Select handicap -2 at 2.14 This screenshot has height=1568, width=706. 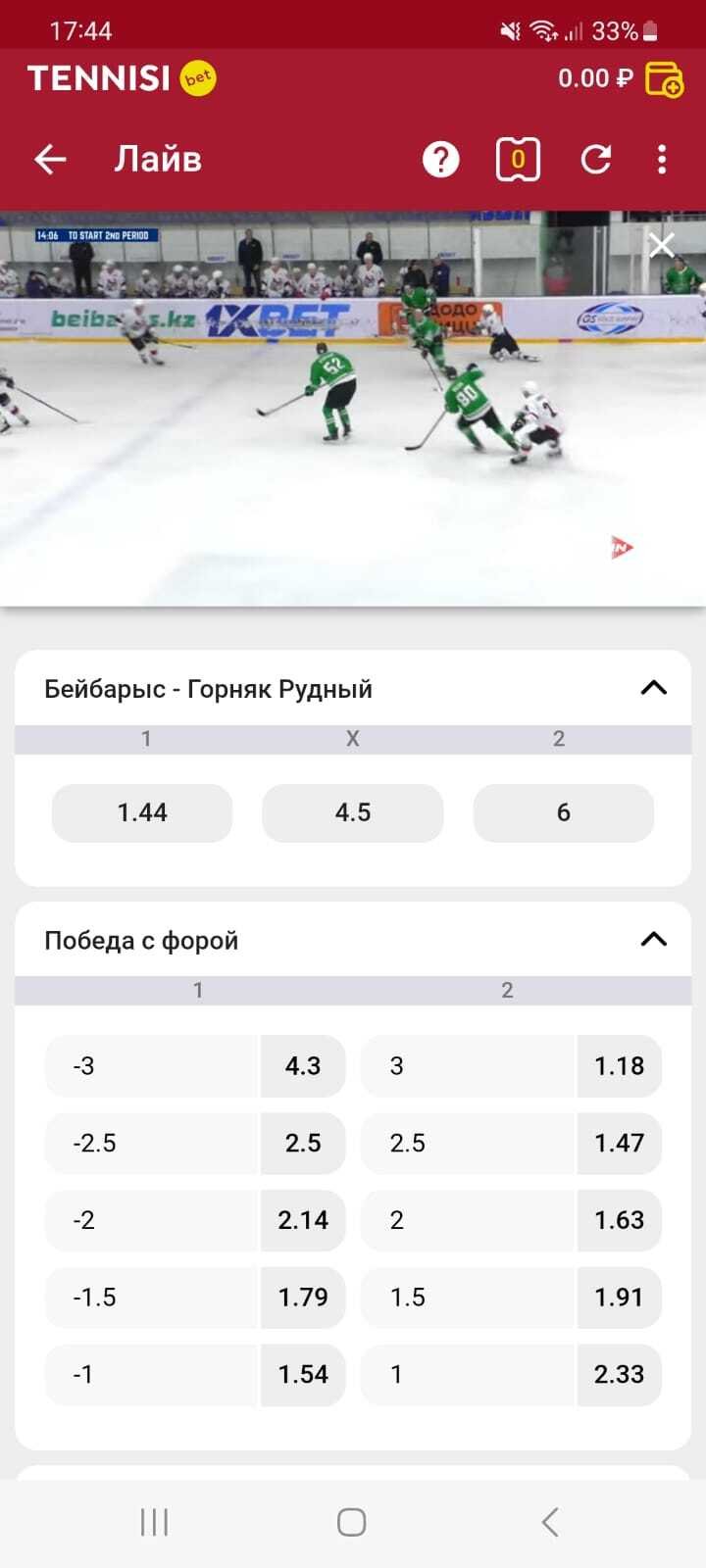point(195,1220)
